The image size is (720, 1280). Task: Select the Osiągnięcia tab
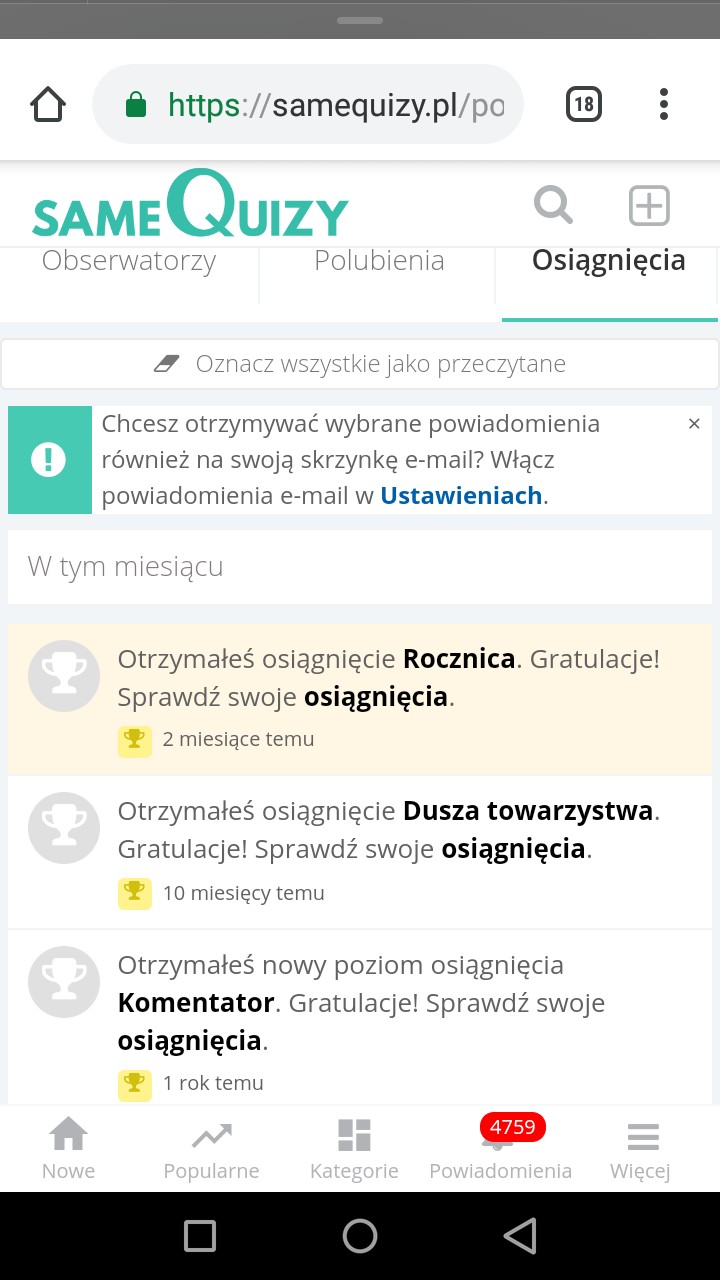[608, 262]
